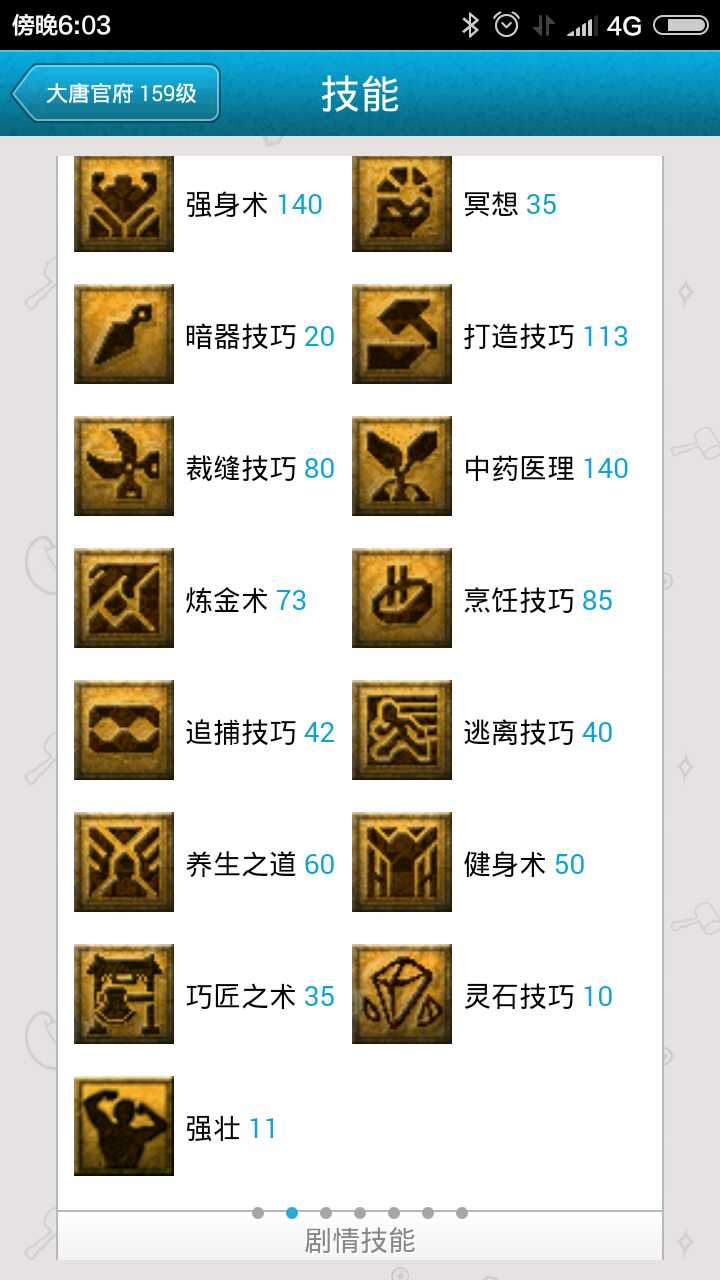
Task: Select the 灵石技巧 skill
Action: click(x=402, y=994)
